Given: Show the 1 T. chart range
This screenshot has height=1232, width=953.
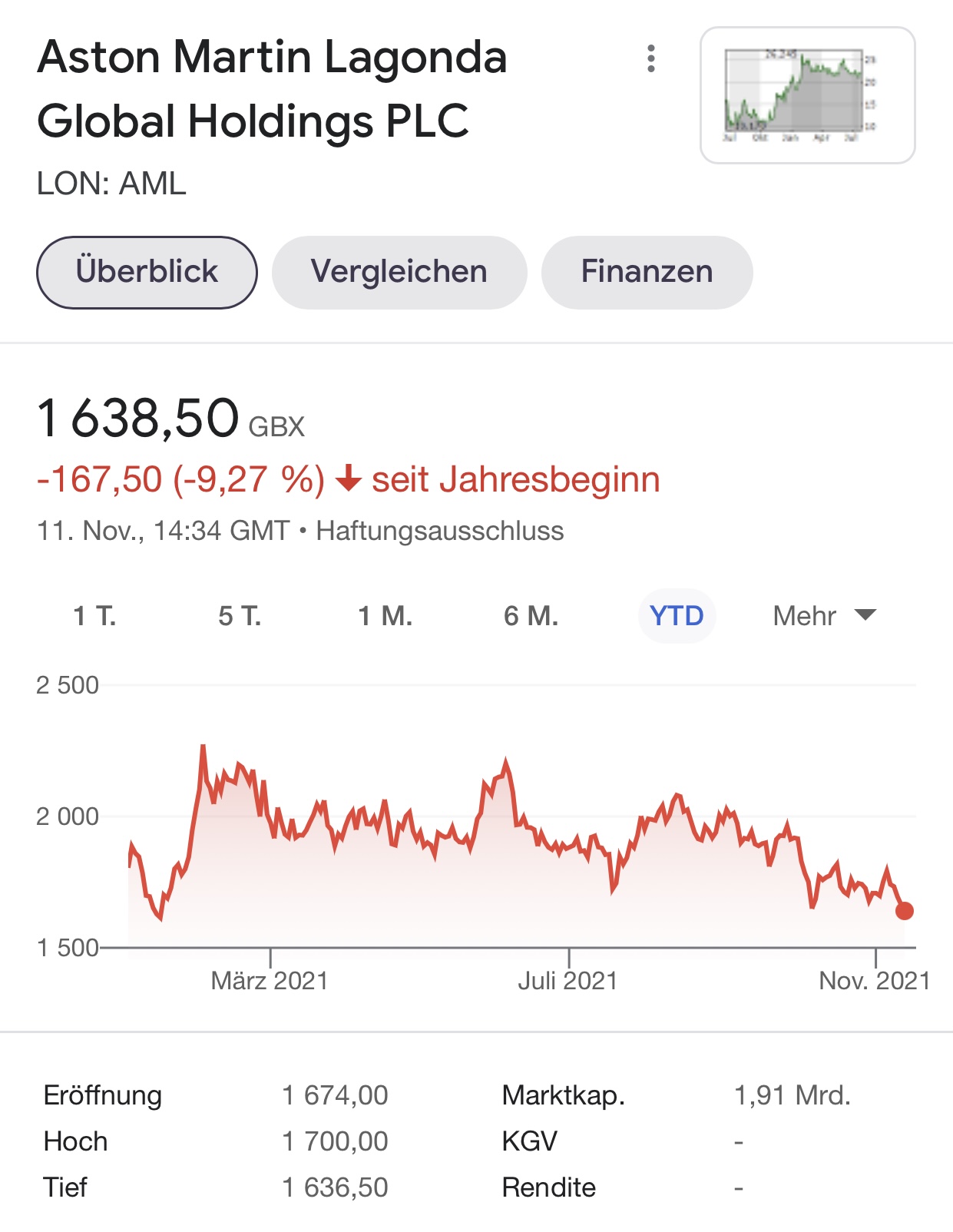Looking at the screenshot, I should coord(94,615).
